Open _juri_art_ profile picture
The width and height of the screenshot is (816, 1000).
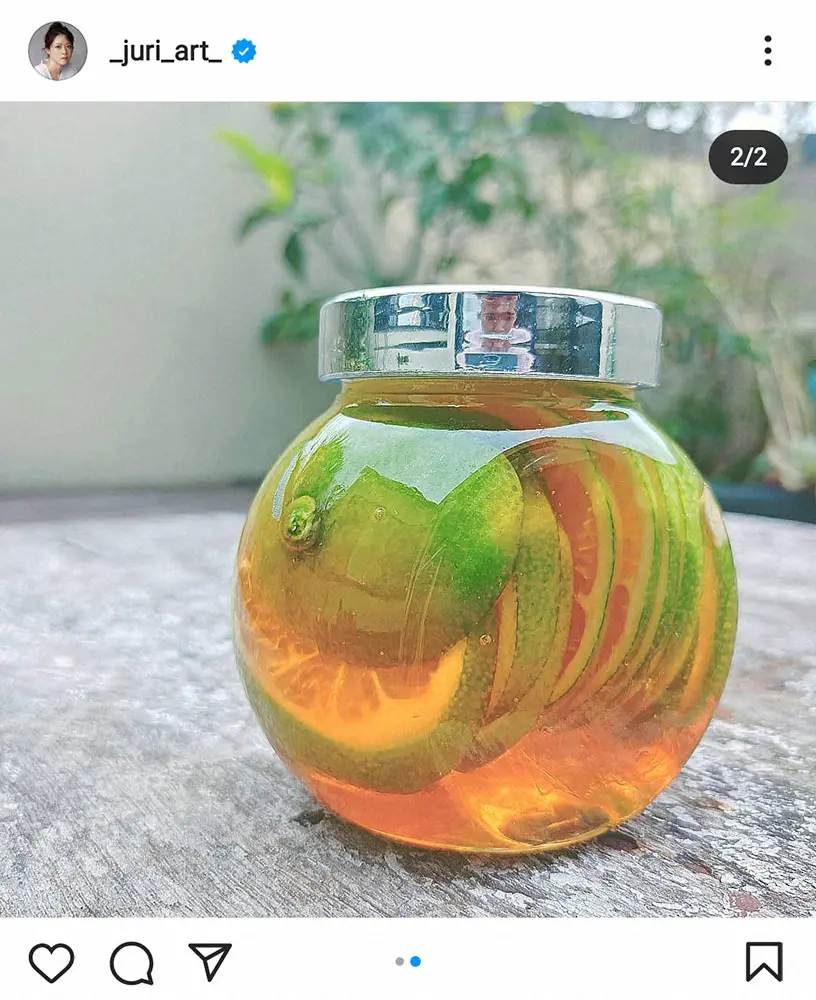[x=57, y=51]
